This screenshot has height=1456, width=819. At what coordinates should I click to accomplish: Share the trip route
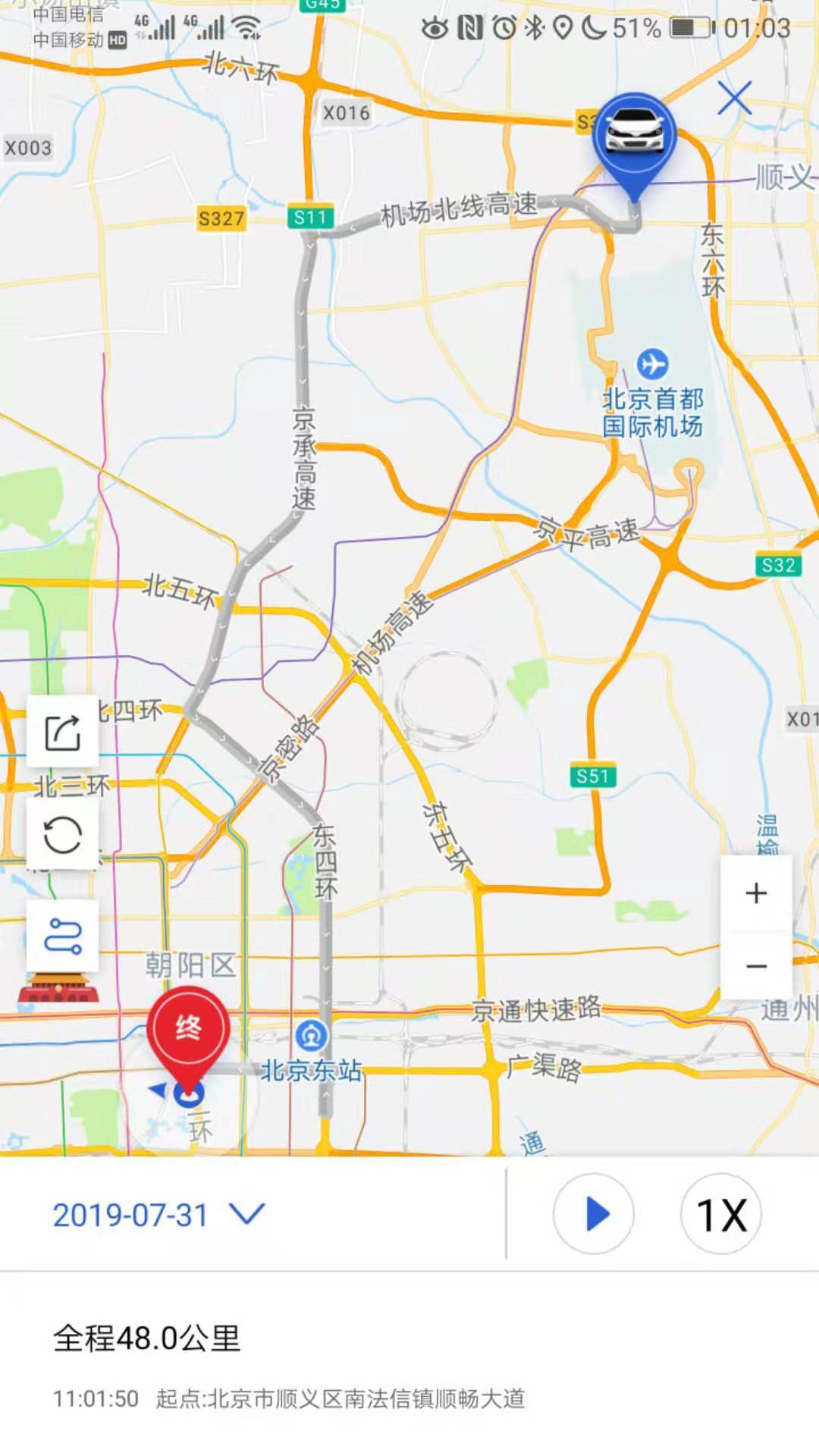[x=63, y=733]
